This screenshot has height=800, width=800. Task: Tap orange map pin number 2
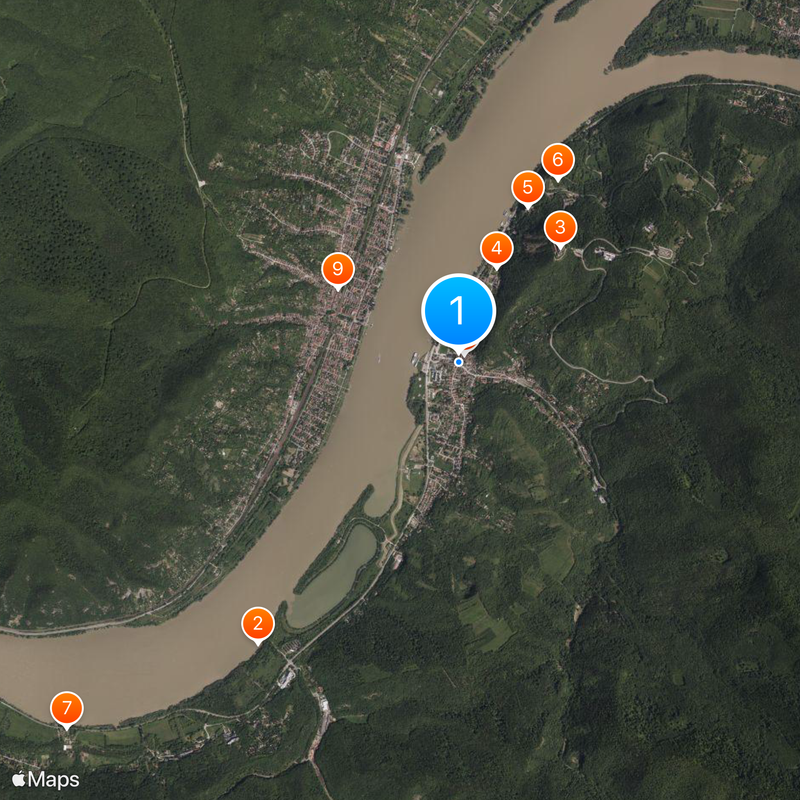coord(258,625)
